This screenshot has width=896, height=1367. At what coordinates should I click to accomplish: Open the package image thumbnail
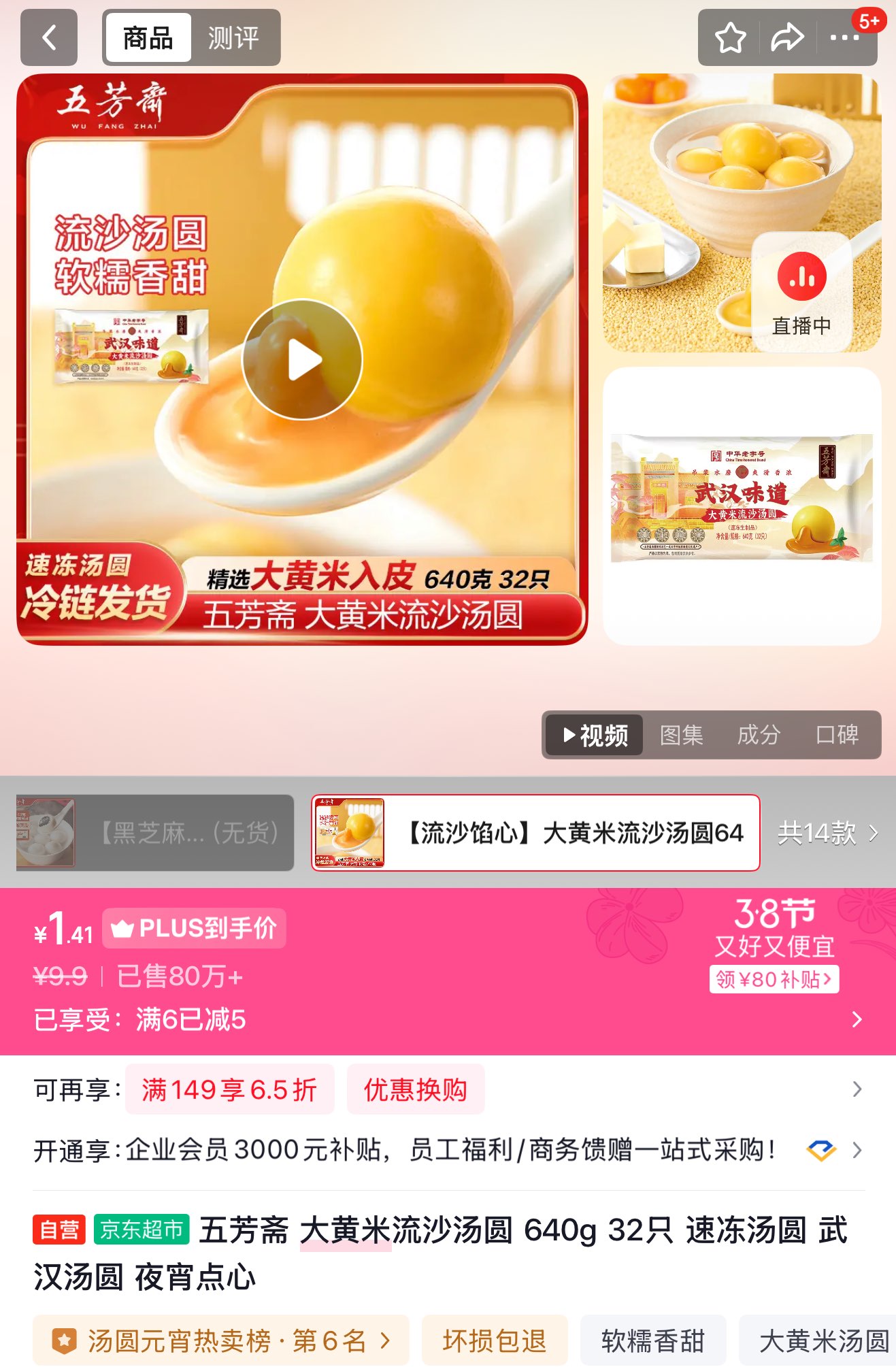742,506
